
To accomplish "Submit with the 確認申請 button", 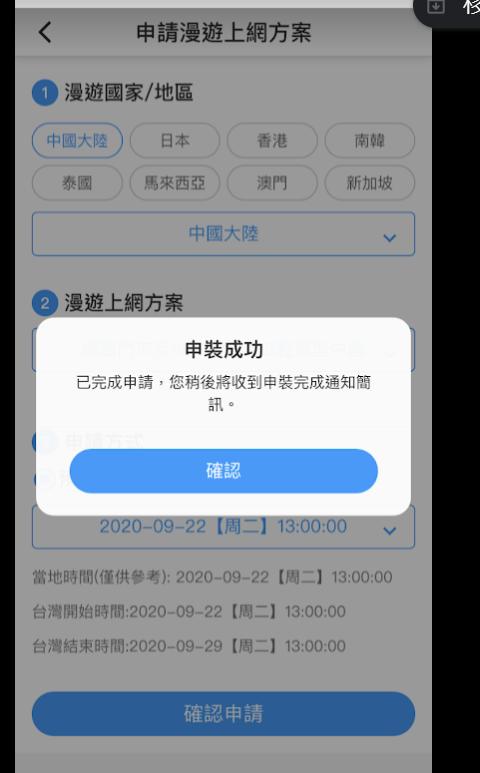I will pos(223,713).
